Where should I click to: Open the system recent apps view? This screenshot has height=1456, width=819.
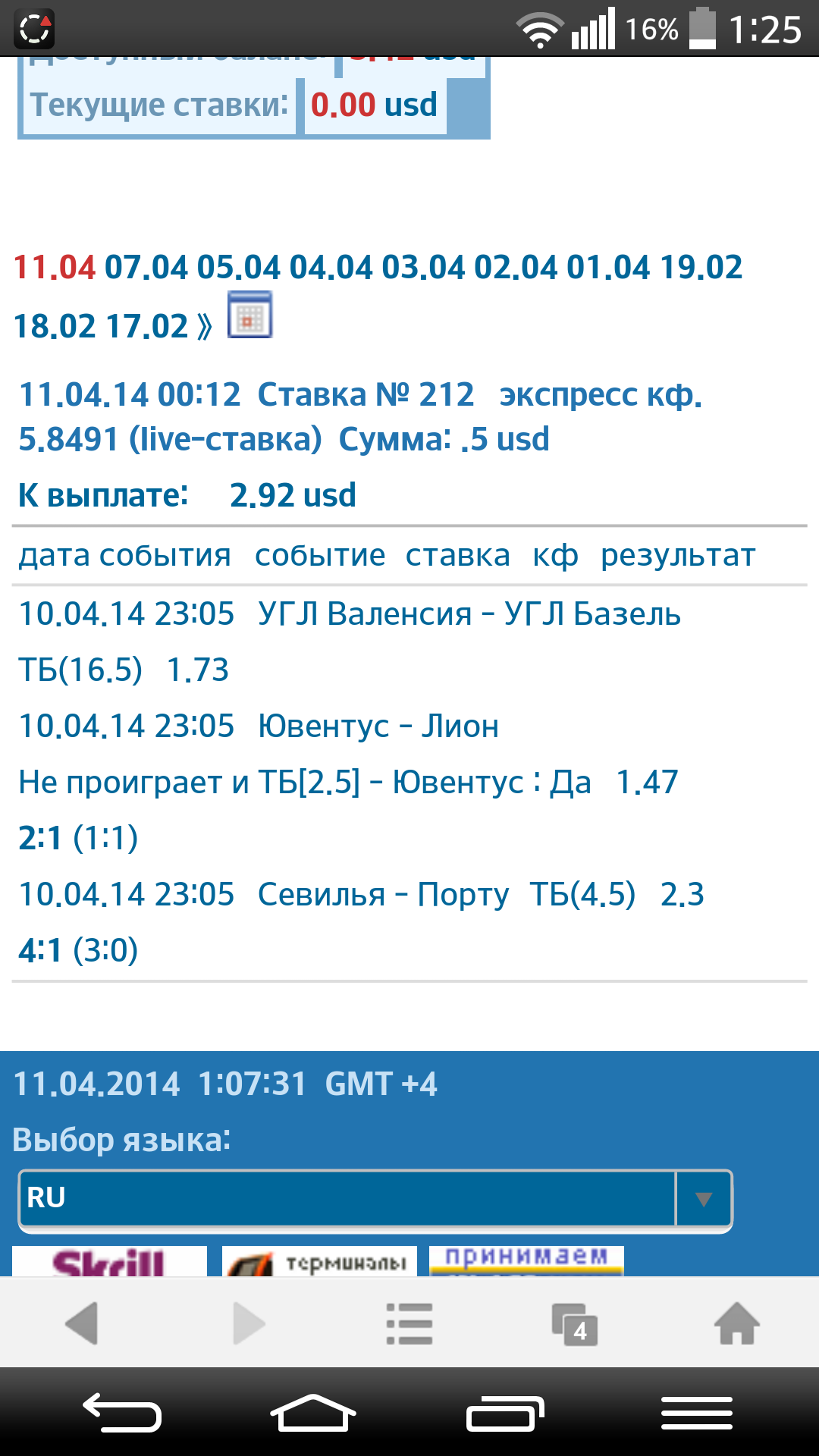point(505,1414)
